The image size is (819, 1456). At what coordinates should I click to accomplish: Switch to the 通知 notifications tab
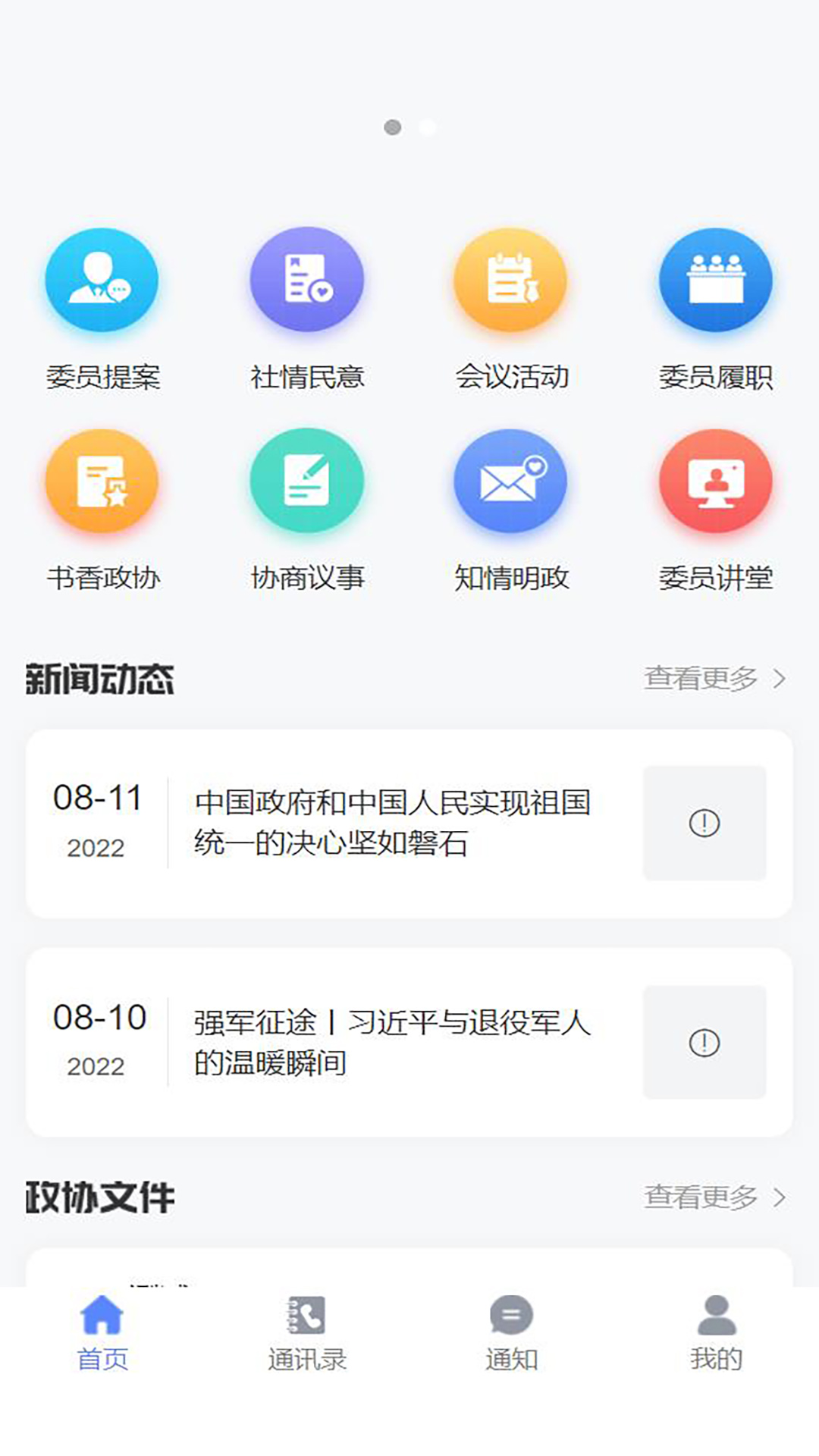click(510, 1335)
